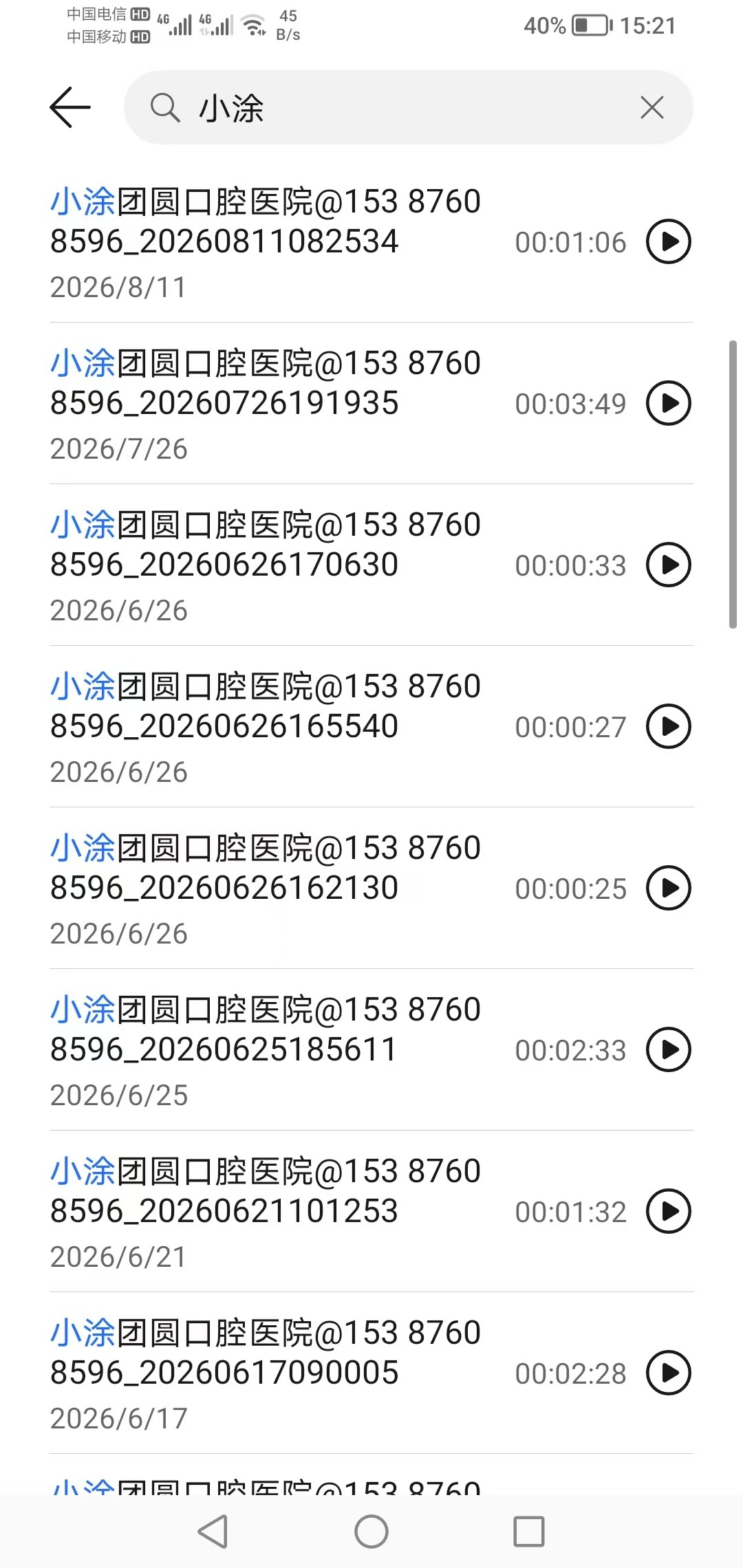
Task: Play the 00:00:27 recording
Action: [669, 726]
